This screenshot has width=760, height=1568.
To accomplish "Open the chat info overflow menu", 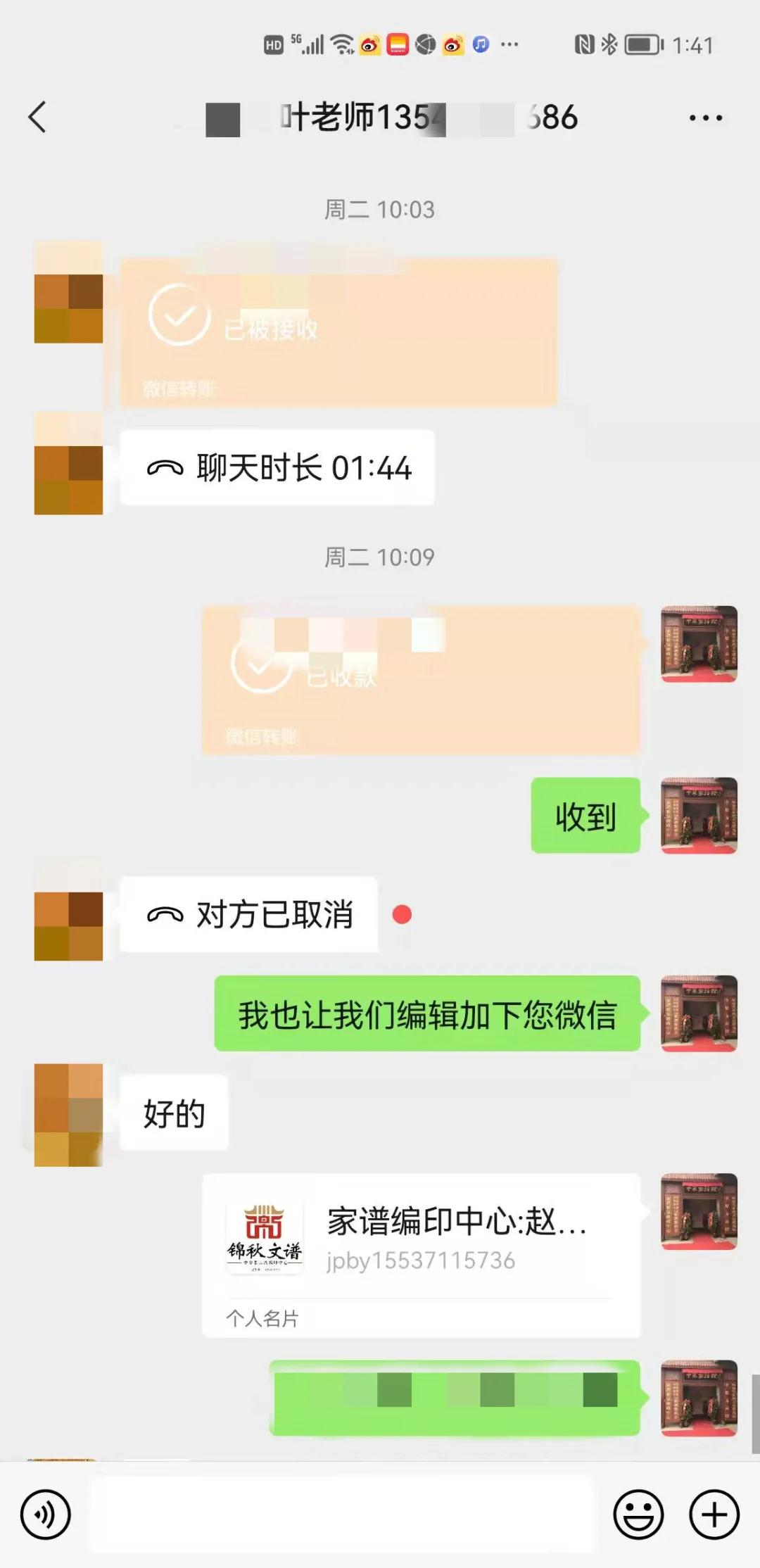I will tap(705, 118).
